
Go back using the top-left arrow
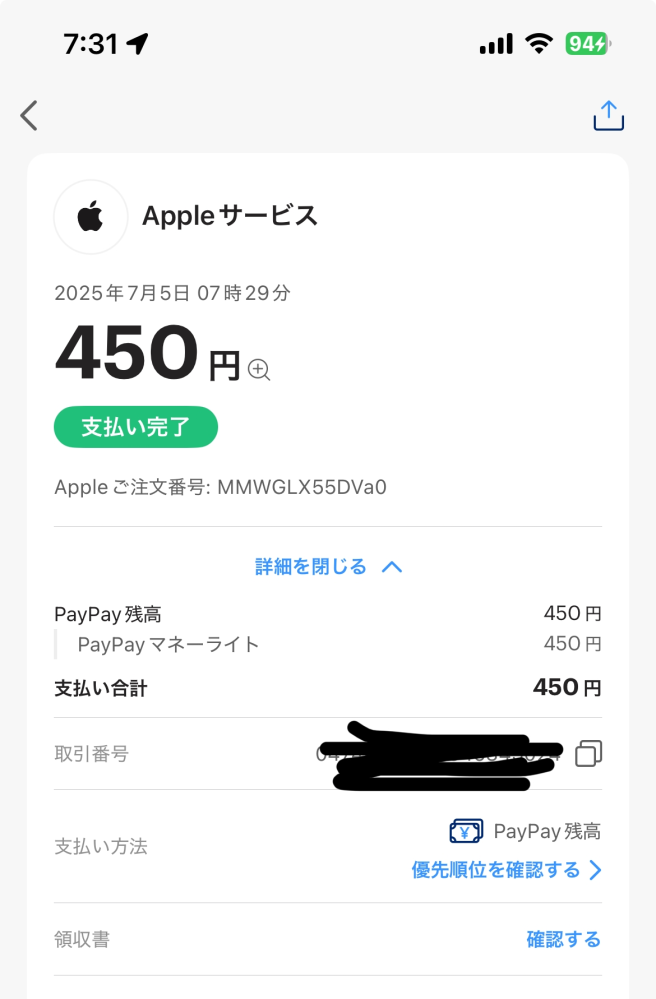[29, 116]
